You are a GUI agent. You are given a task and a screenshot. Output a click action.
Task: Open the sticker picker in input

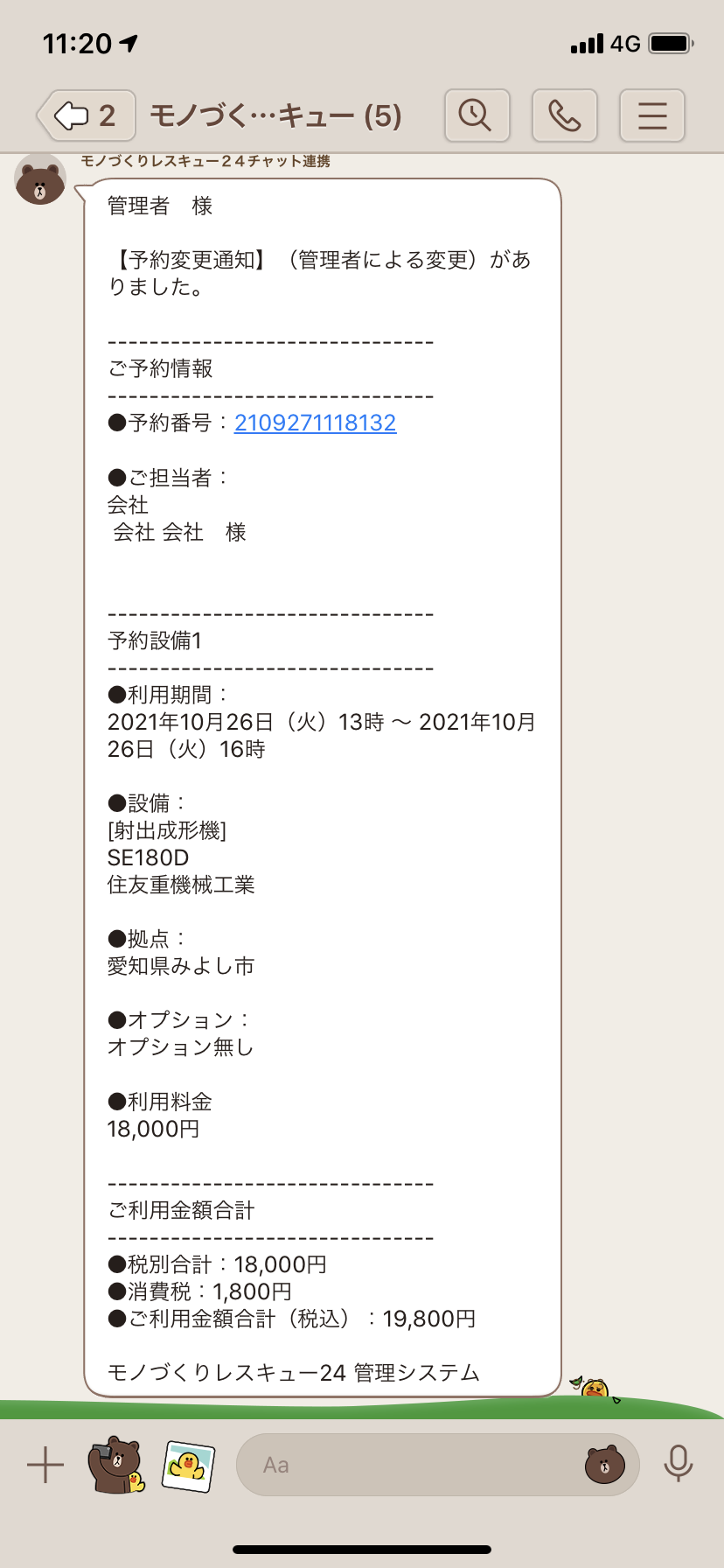coord(604,1465)
